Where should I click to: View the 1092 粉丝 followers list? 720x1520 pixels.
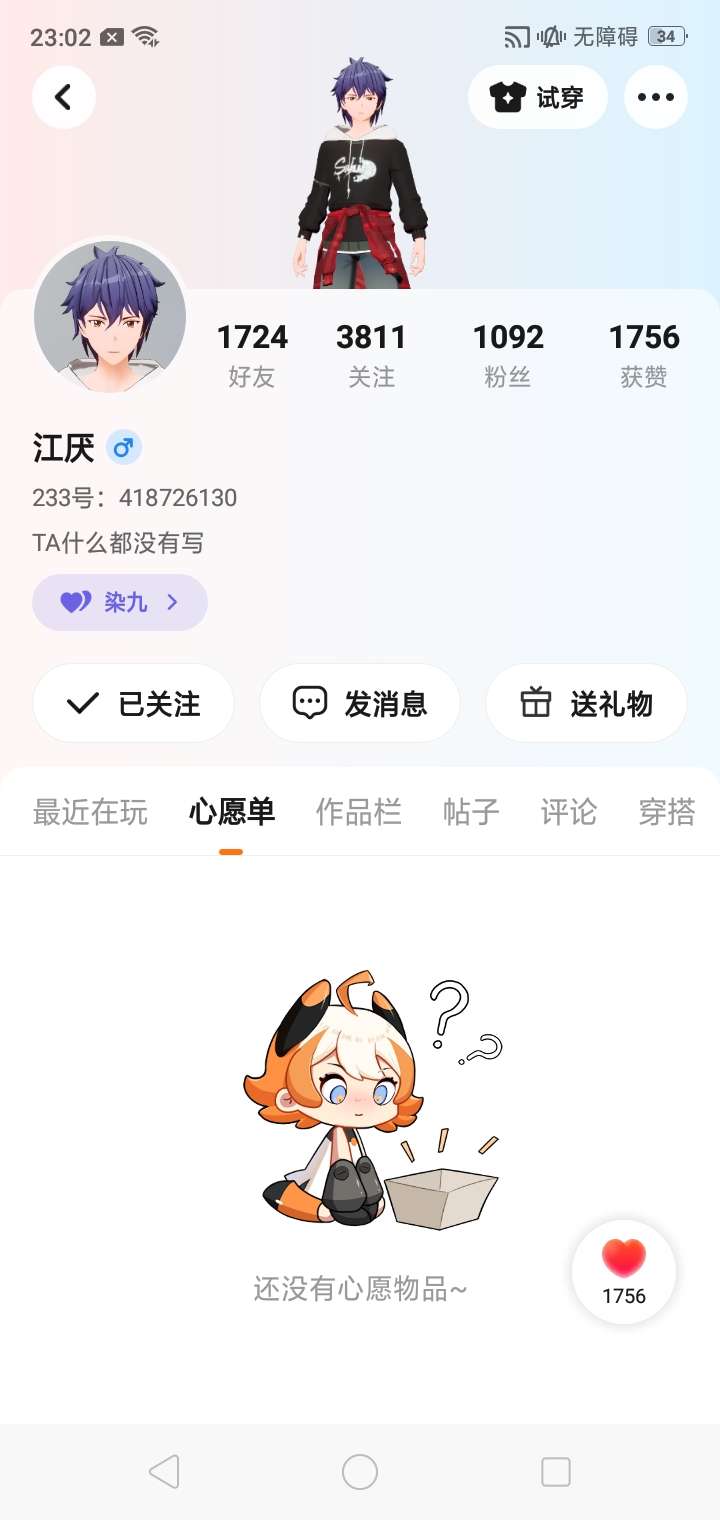pos(508,354)
